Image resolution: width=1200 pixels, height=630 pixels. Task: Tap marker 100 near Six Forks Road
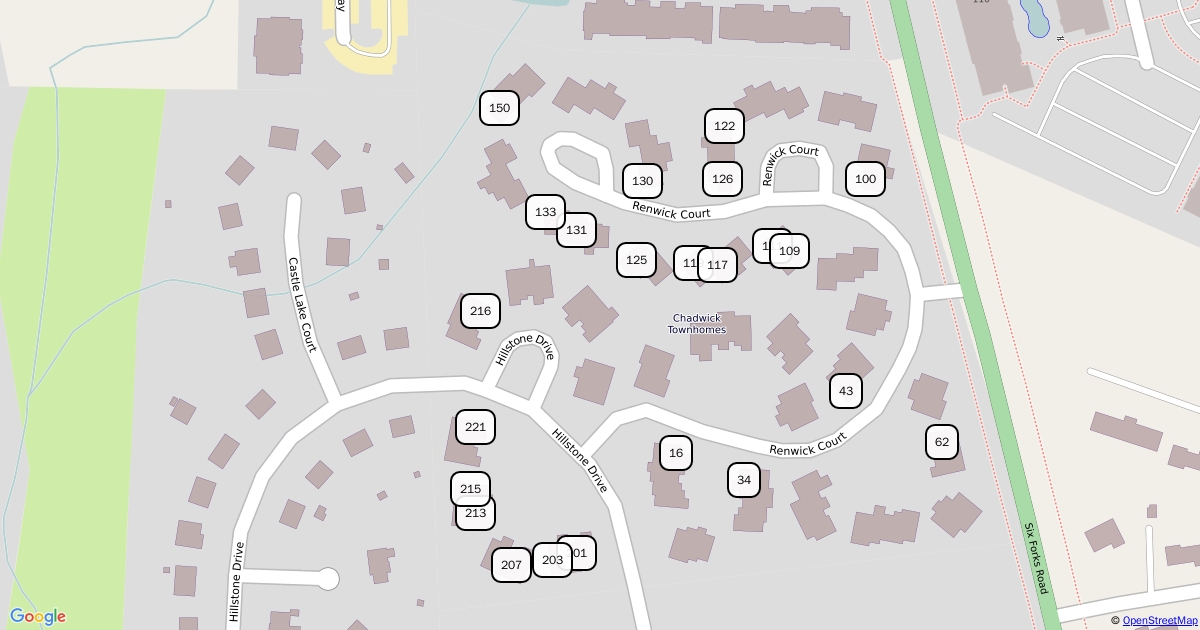coord(865,179)
